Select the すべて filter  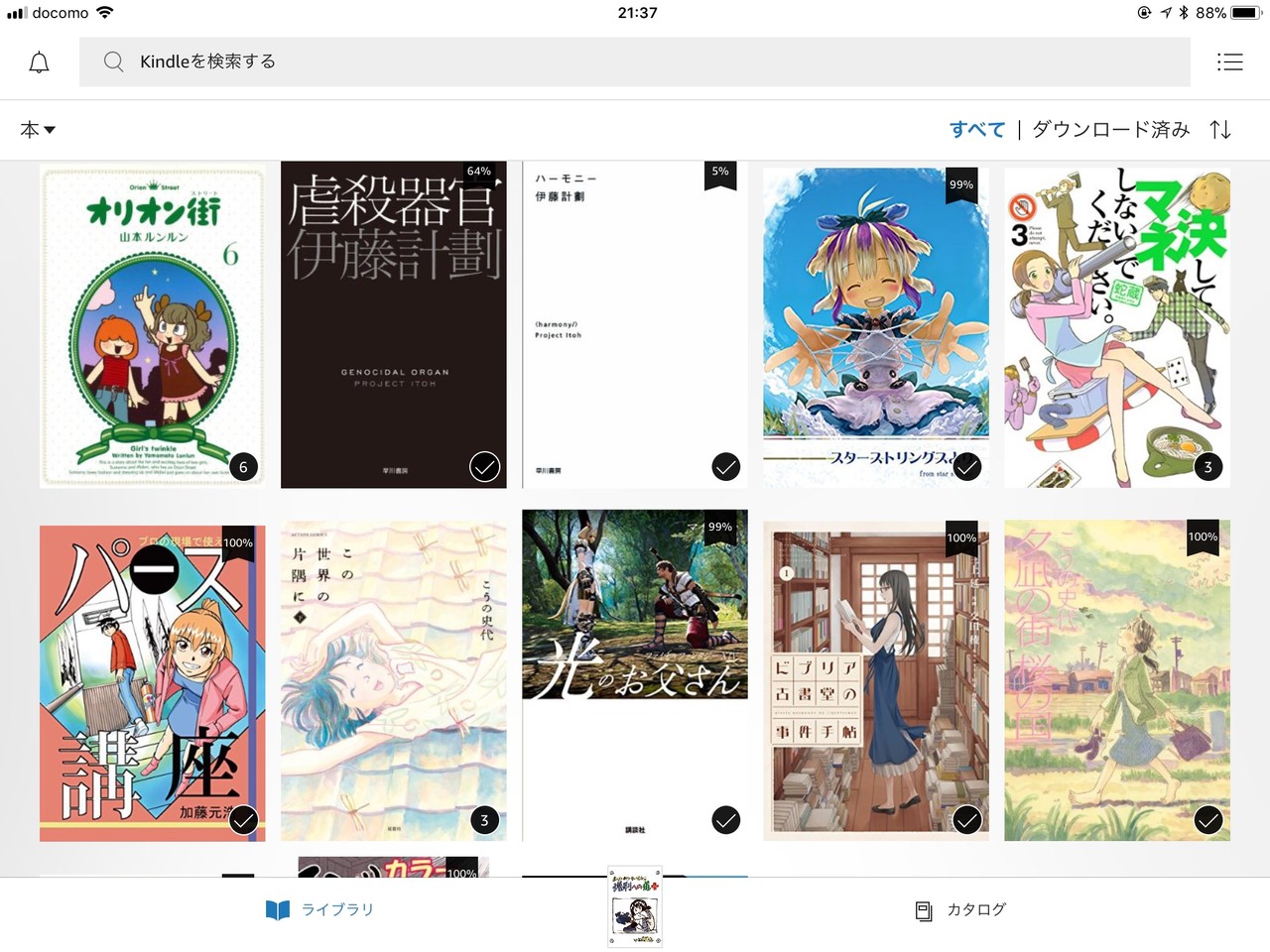(976, 129)
